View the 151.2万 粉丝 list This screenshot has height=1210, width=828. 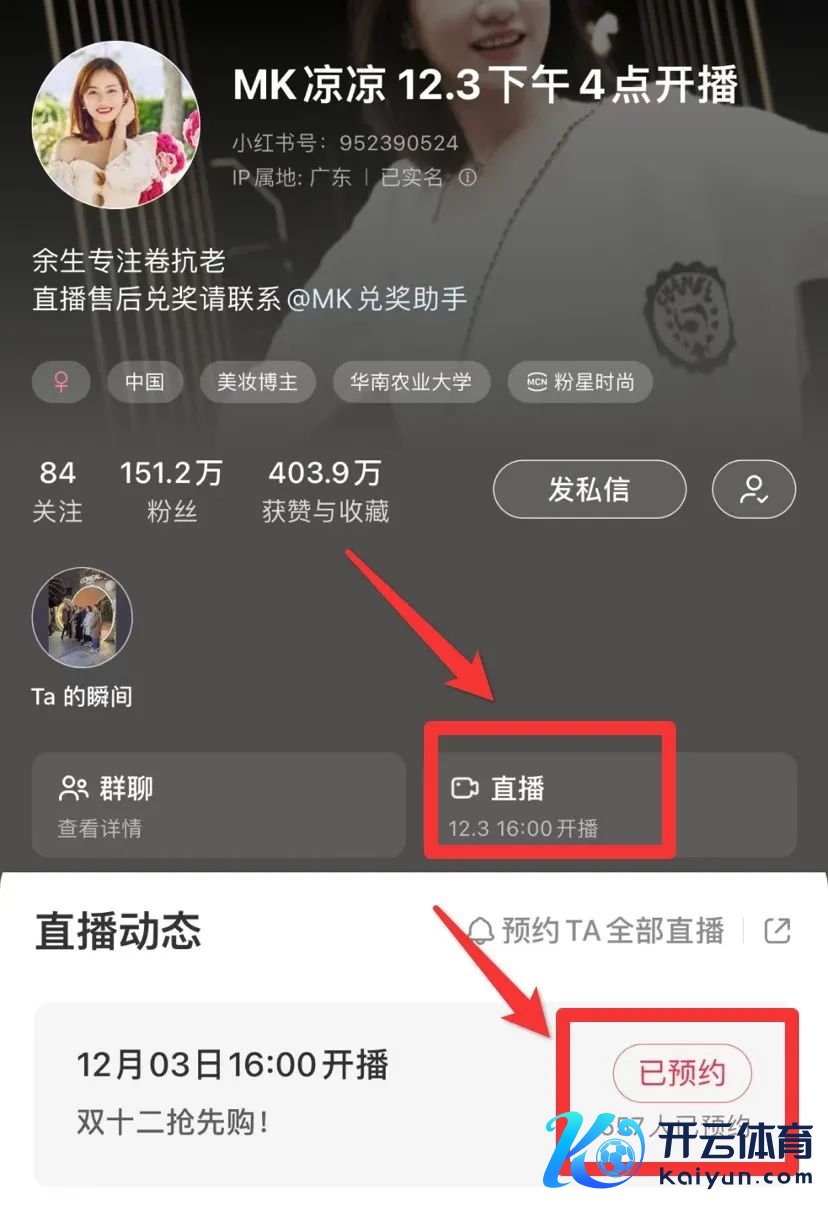tap(171, 490)
